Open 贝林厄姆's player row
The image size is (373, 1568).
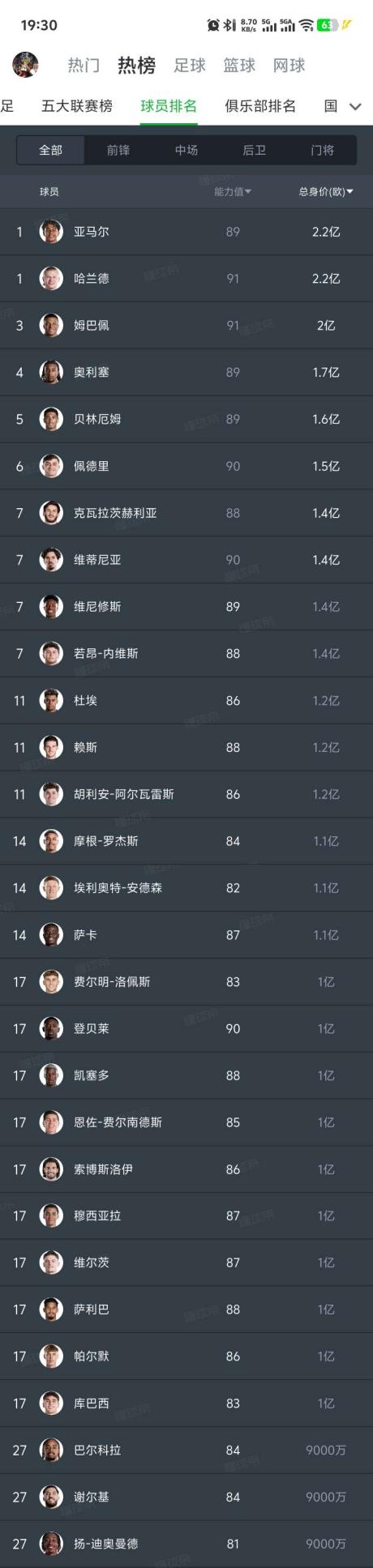(x=186, y=419)
